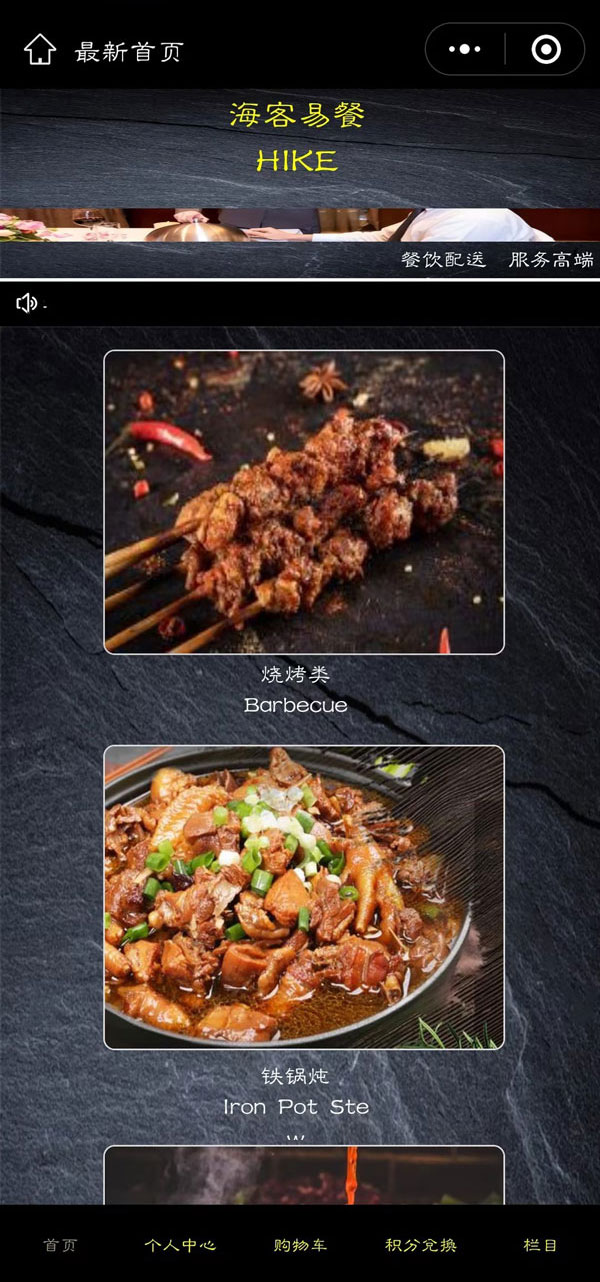Switch to the 首页 tab
This screenshot has height=1282, width=600.
click(x=60, y=1245)
